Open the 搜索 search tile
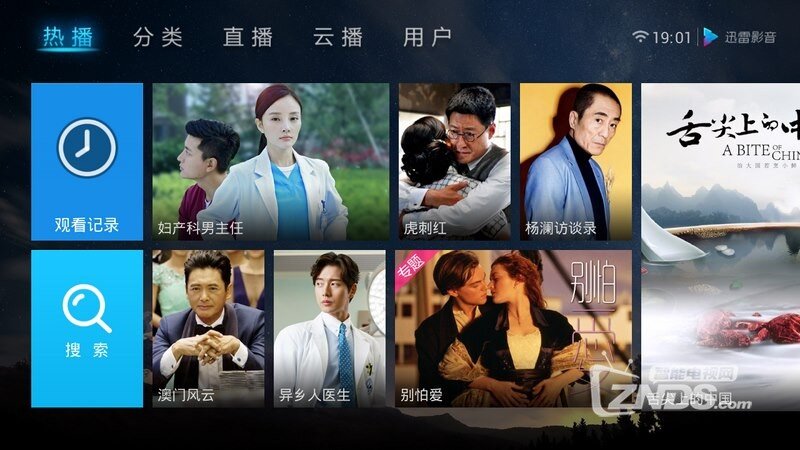 tap(87, 328)
